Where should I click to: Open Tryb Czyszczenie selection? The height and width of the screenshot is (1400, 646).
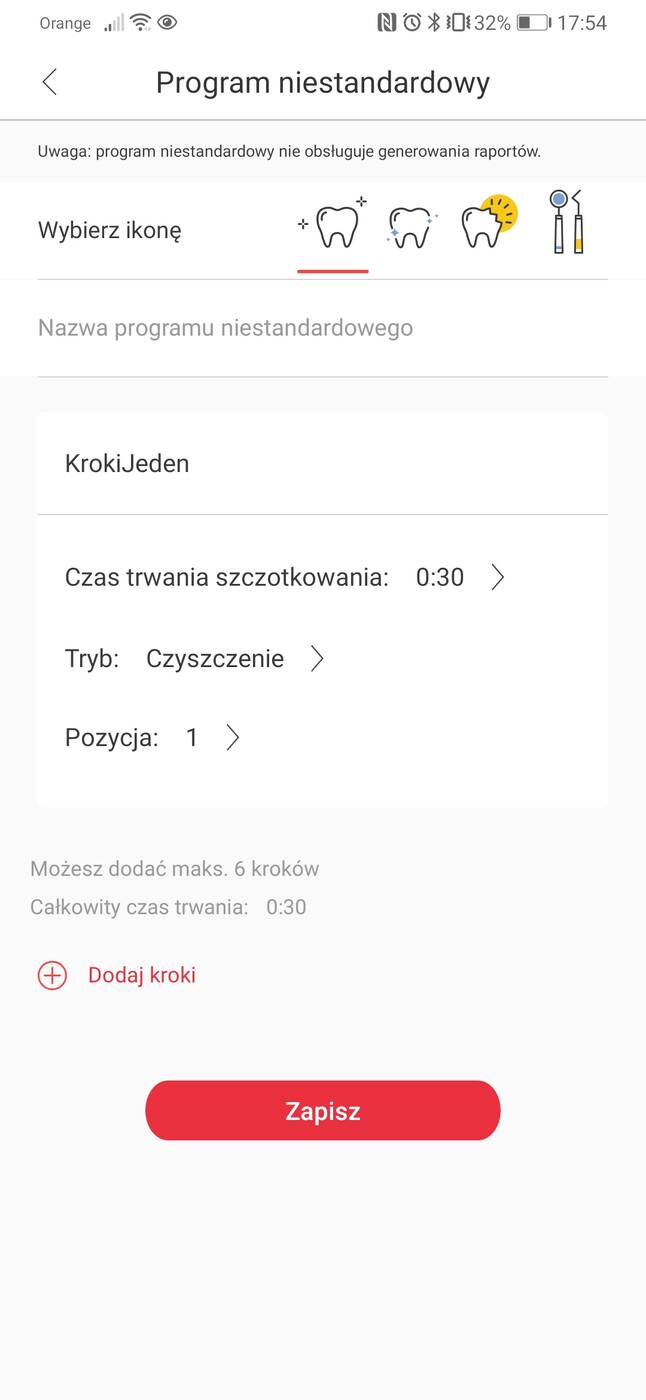234,659
